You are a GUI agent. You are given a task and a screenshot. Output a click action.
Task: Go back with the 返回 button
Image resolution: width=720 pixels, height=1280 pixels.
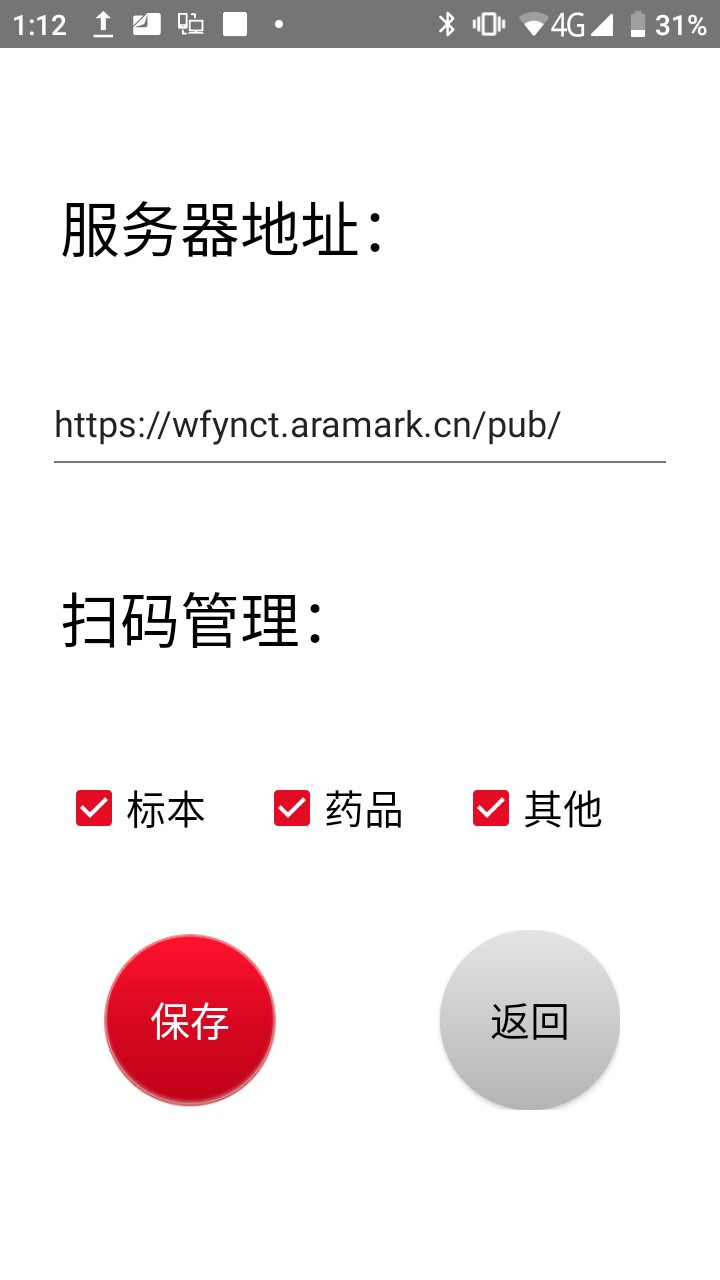click(529, 1020)
